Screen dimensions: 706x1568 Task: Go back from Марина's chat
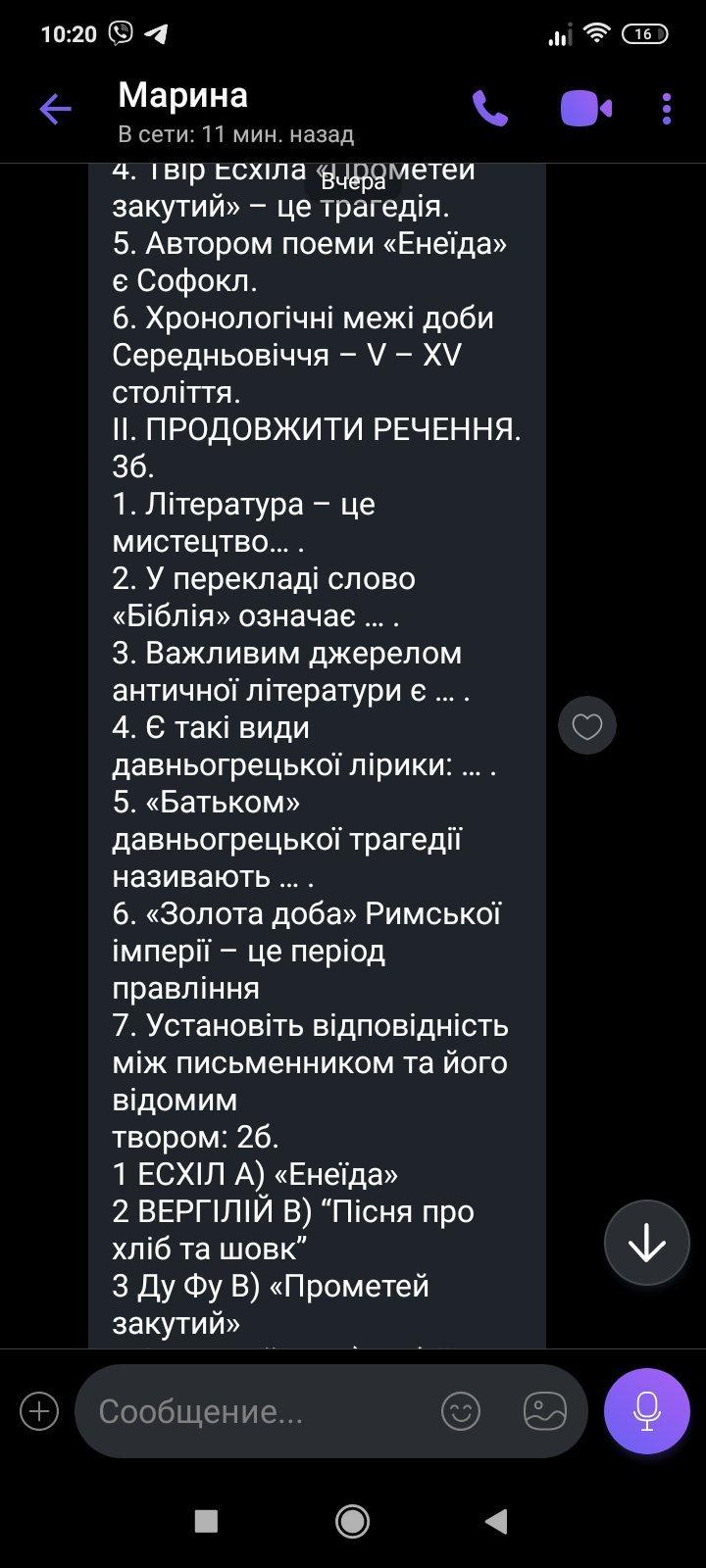(55, 109)
